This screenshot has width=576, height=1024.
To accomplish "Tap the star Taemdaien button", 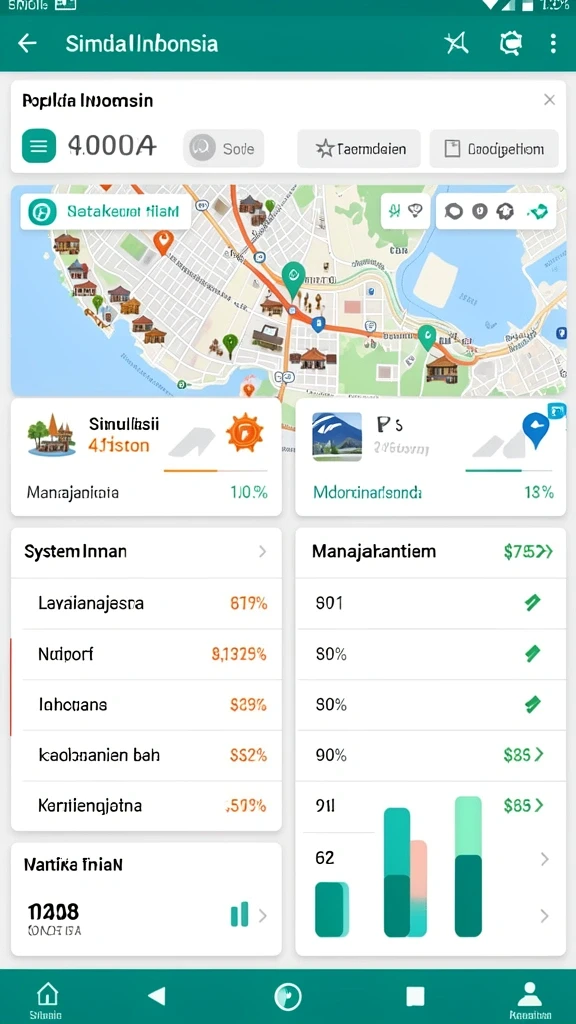I will tap(359, 149).
